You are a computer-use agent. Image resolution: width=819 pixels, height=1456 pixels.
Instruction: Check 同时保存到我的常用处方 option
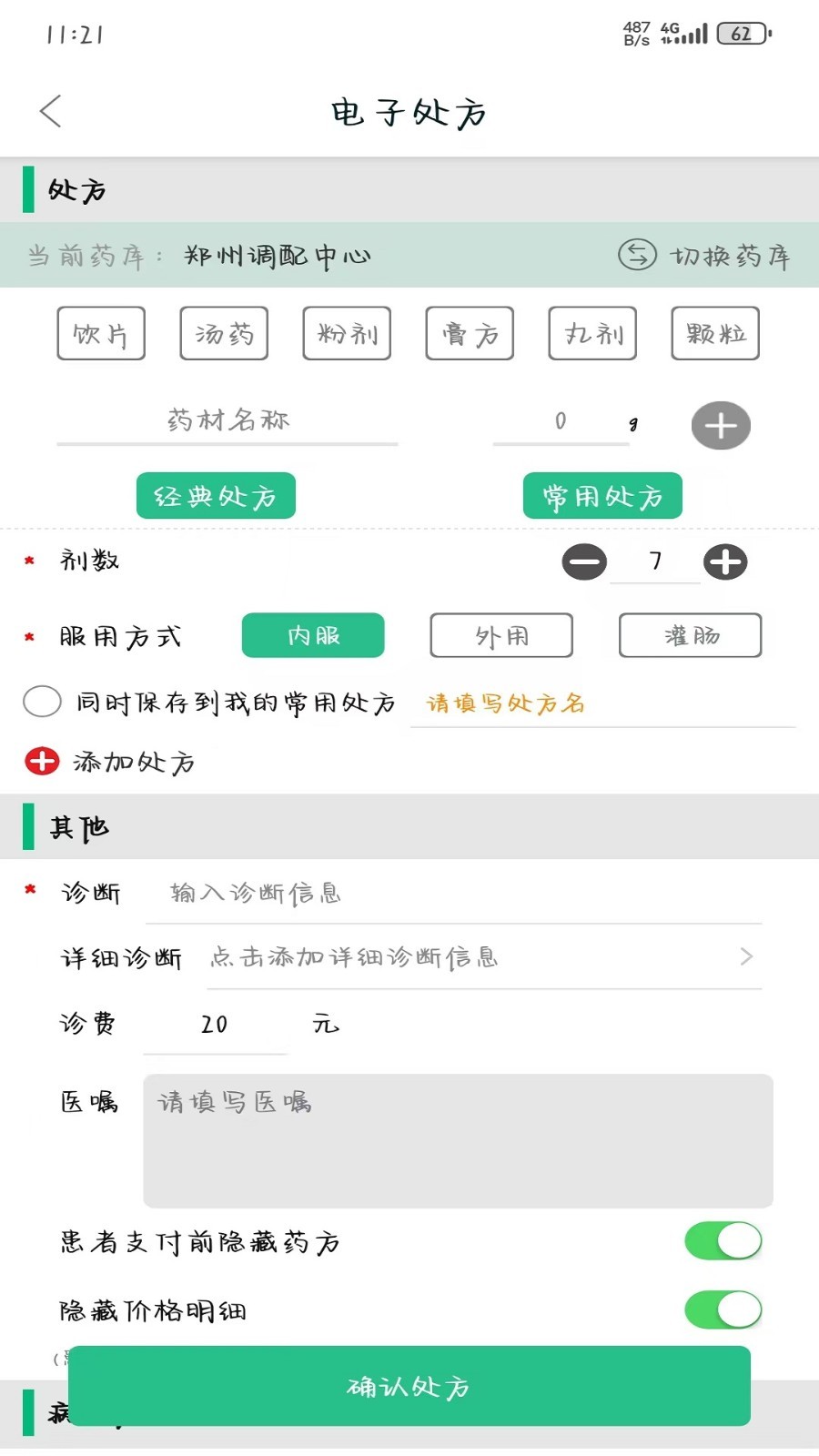[42, 702]
